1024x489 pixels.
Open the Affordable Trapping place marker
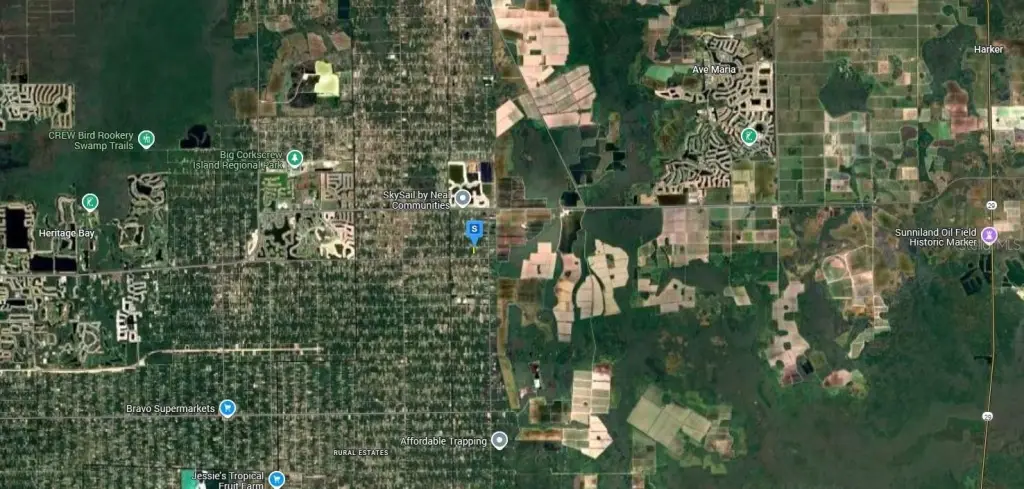click(x=500, y=440)
